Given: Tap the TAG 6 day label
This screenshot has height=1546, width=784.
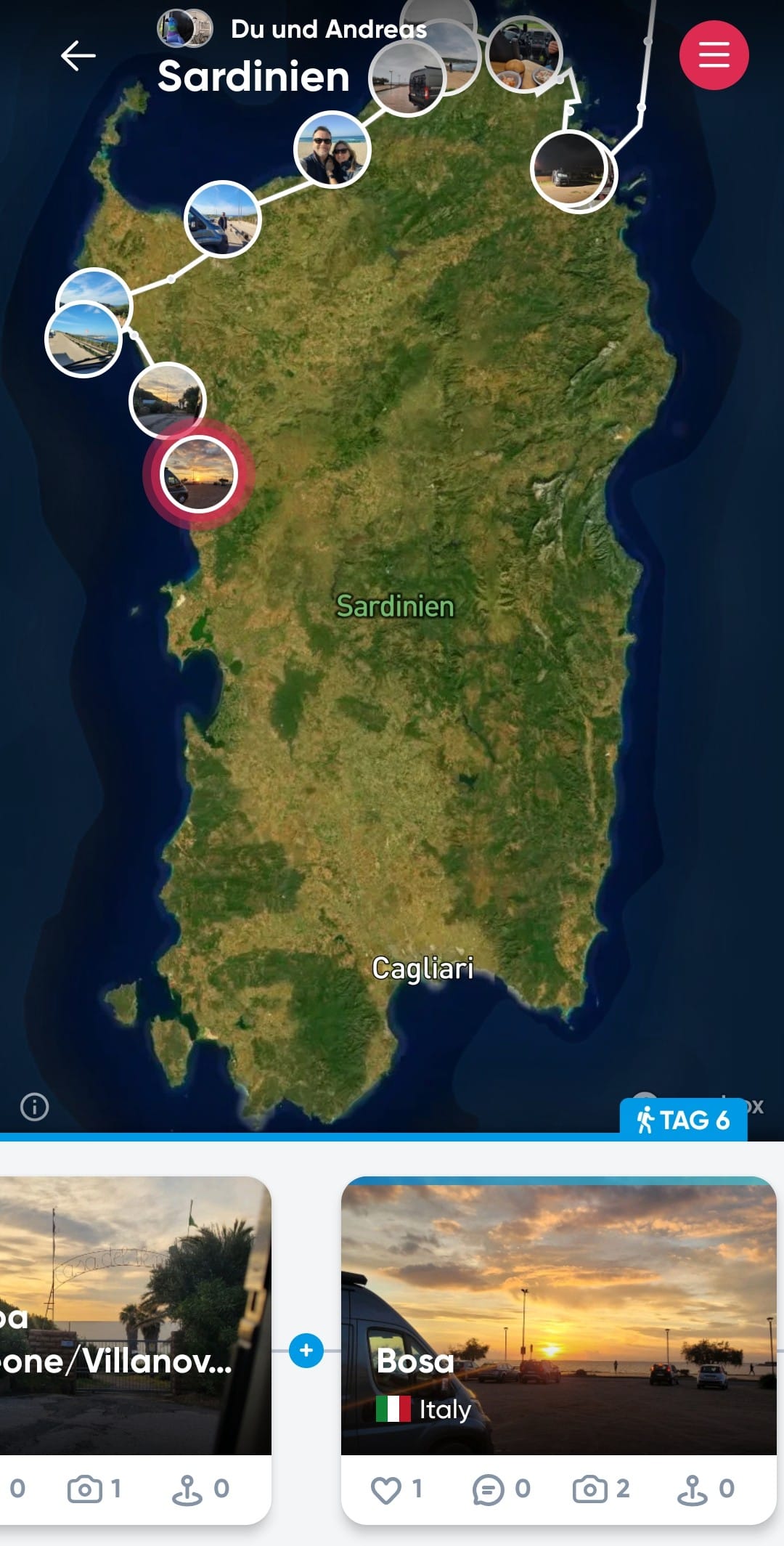Looking at the screenshot, I should (x=683, y=1120).
